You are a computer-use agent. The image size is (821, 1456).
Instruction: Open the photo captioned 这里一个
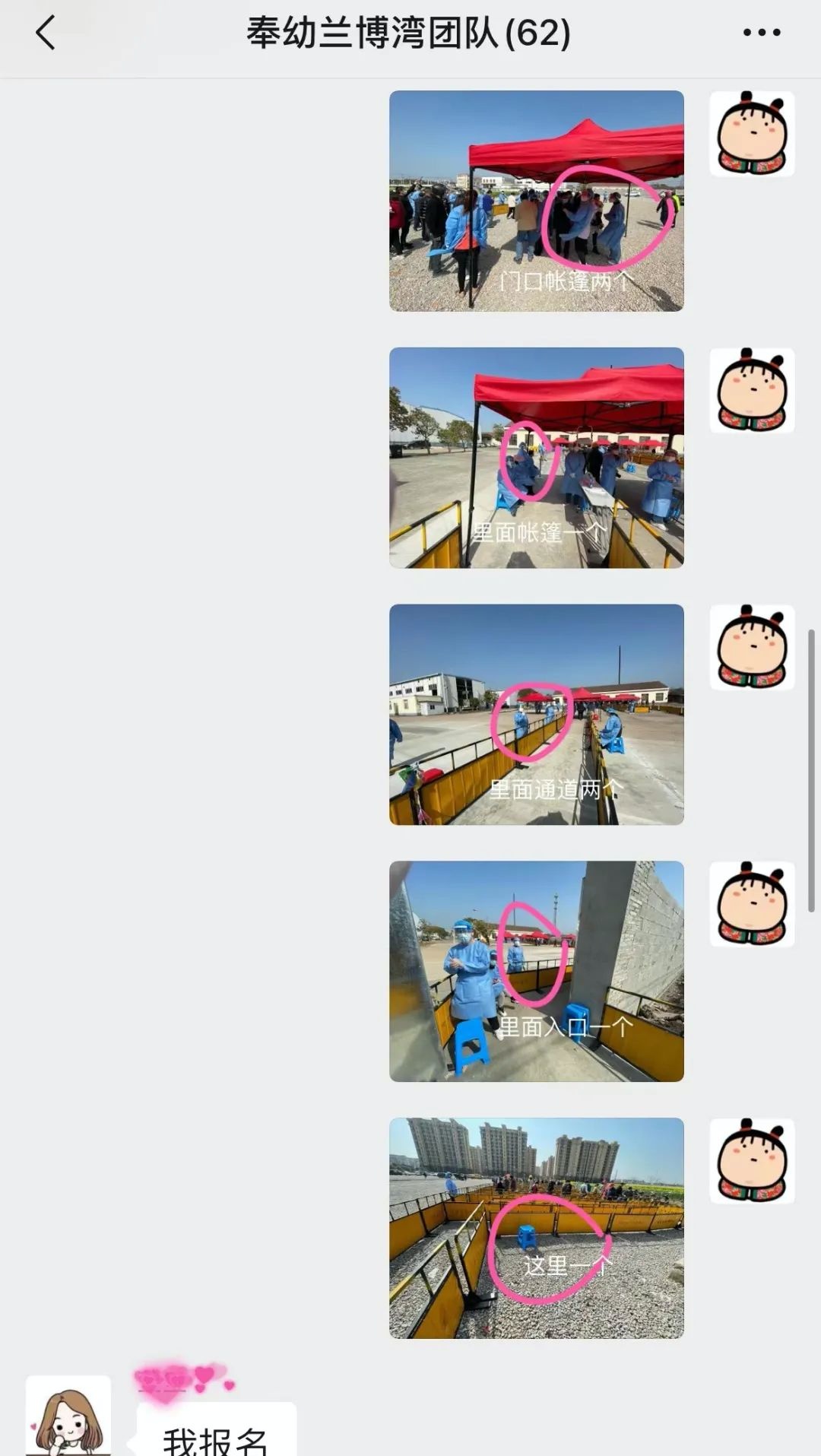tap(537, 1229)
